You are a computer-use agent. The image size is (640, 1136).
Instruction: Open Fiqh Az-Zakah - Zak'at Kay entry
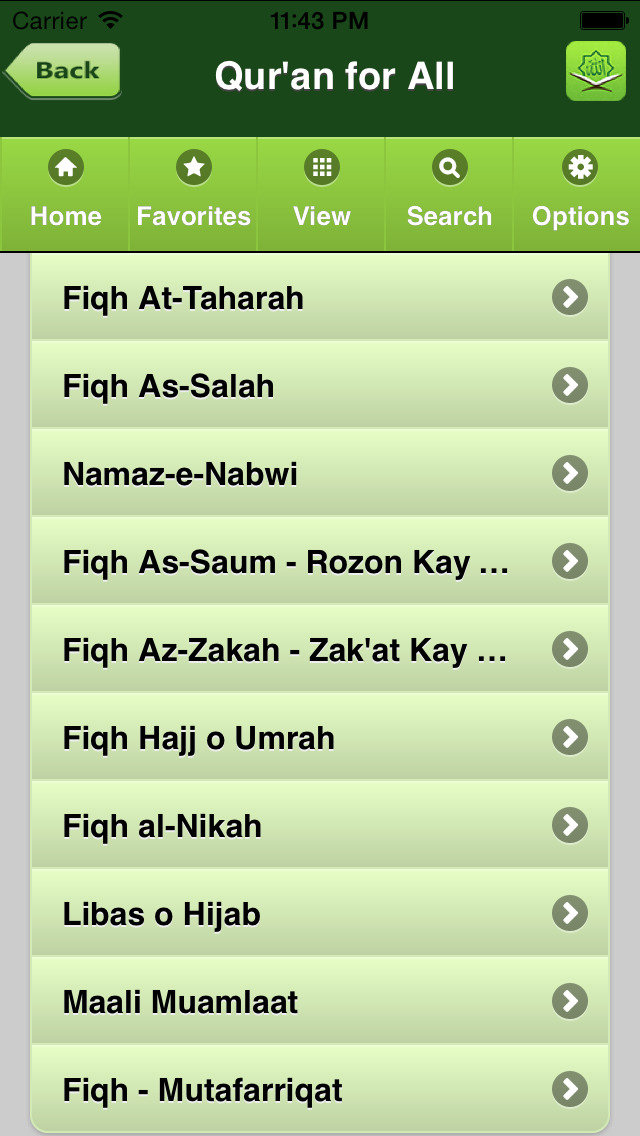[320, 649]
